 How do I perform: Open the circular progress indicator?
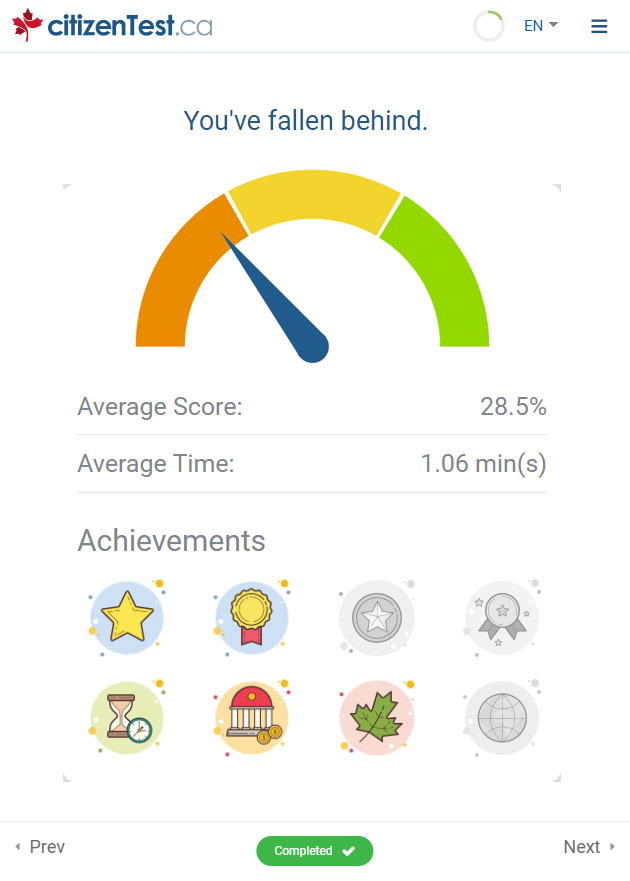tap(489, 26)
